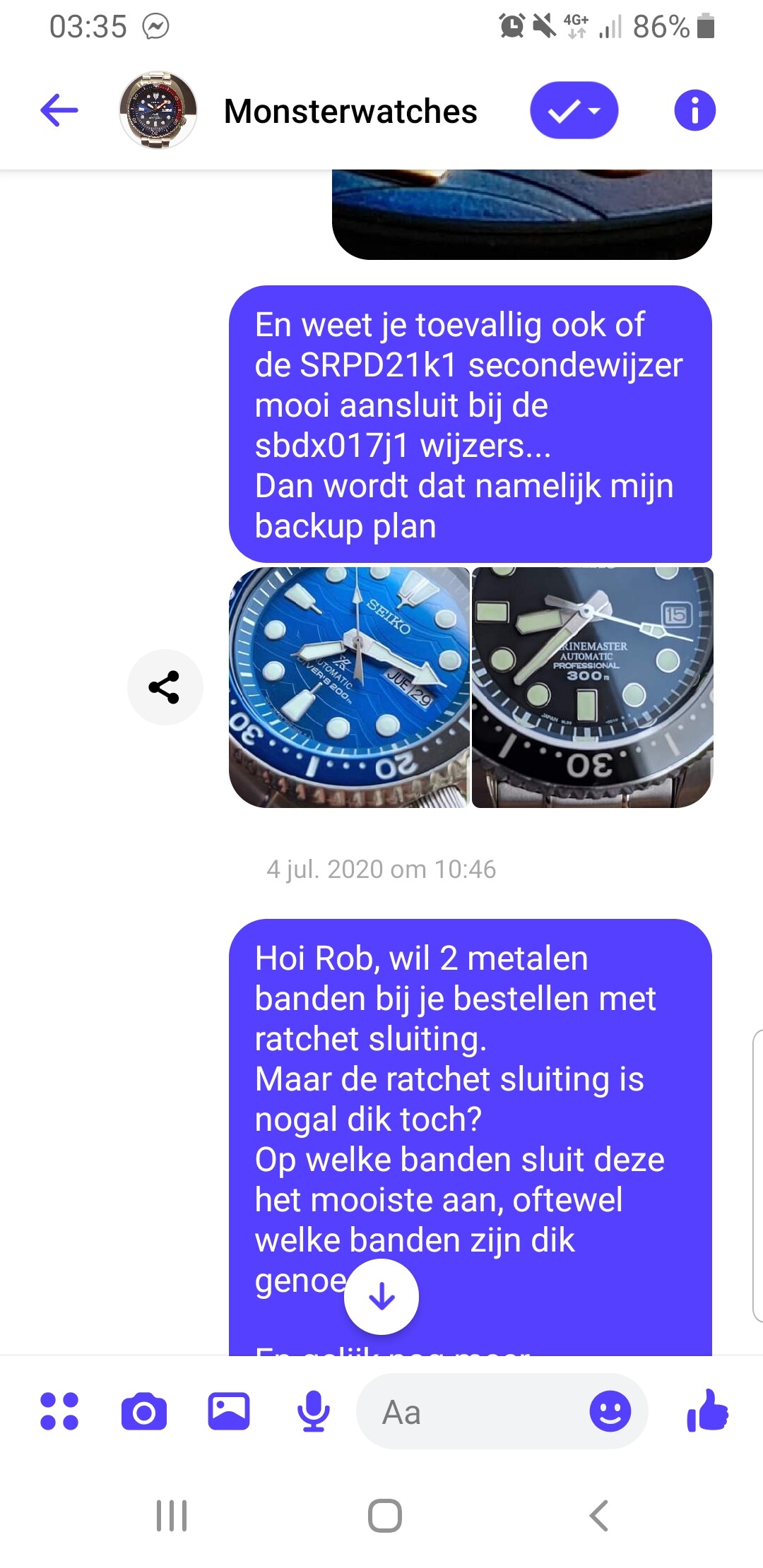Open the black Marinemaster dial photo

[x=592, y=687]
